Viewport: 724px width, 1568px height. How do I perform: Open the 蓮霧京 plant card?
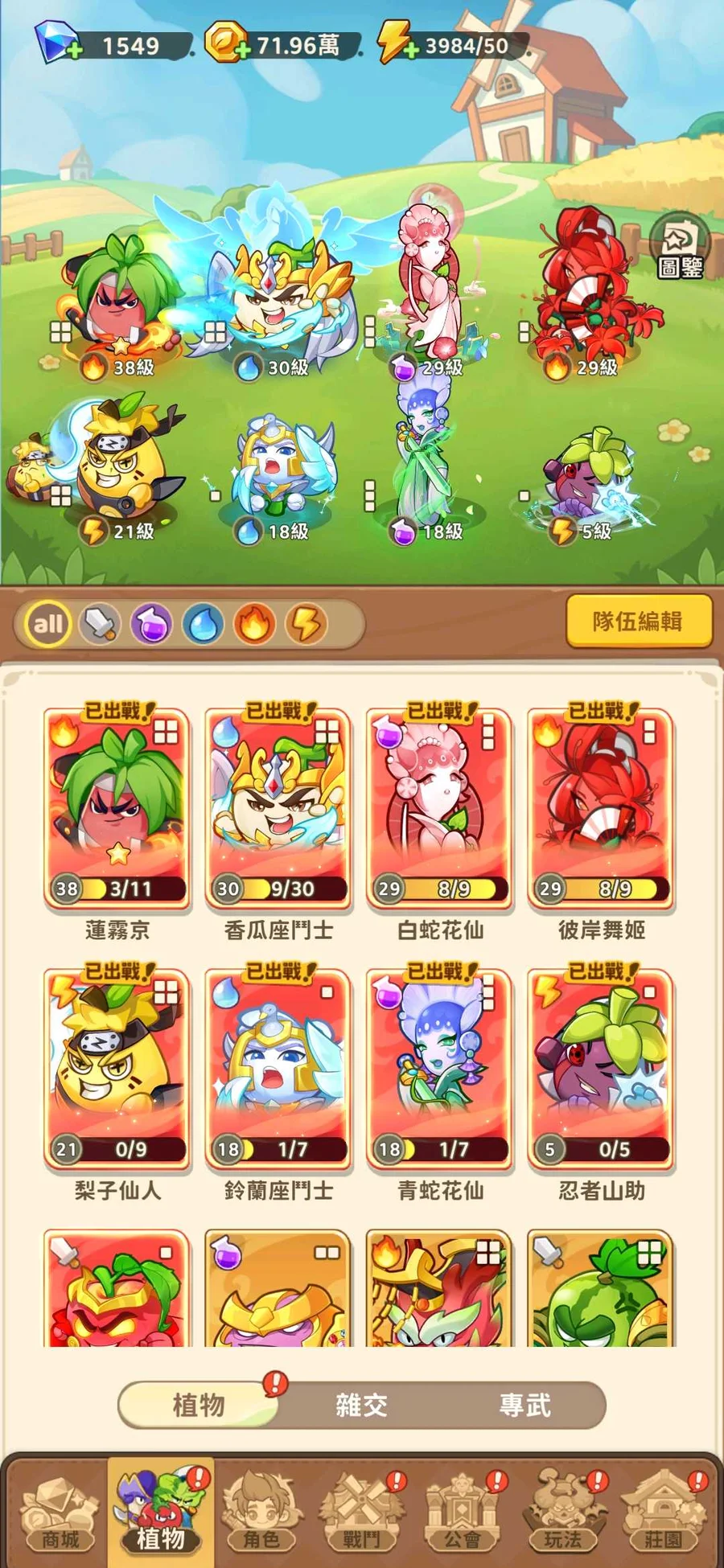click(x=117, y=808)
